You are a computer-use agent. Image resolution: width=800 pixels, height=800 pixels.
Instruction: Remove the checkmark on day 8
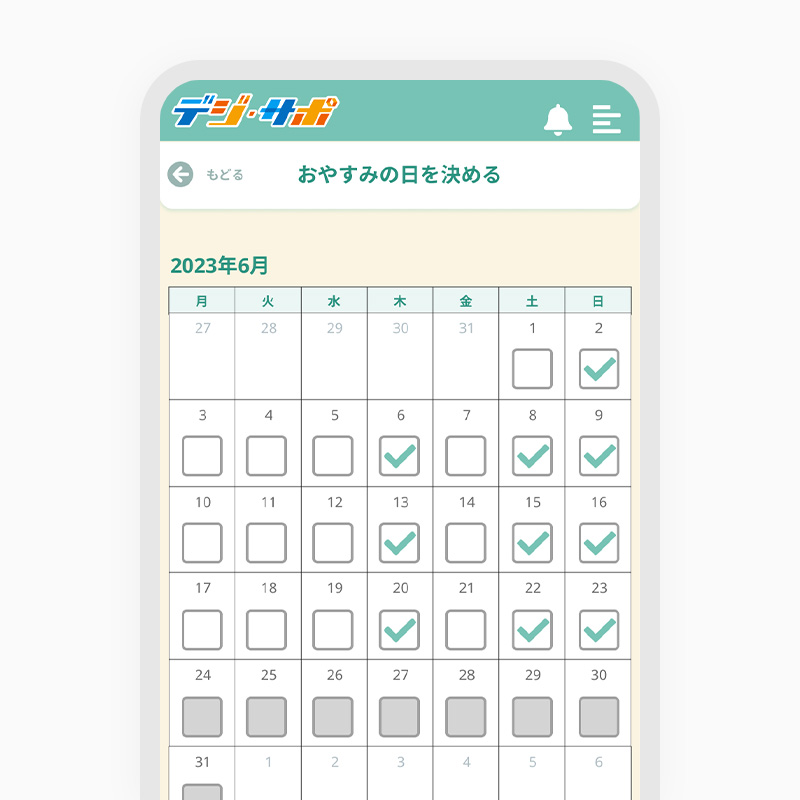(532, 456)
